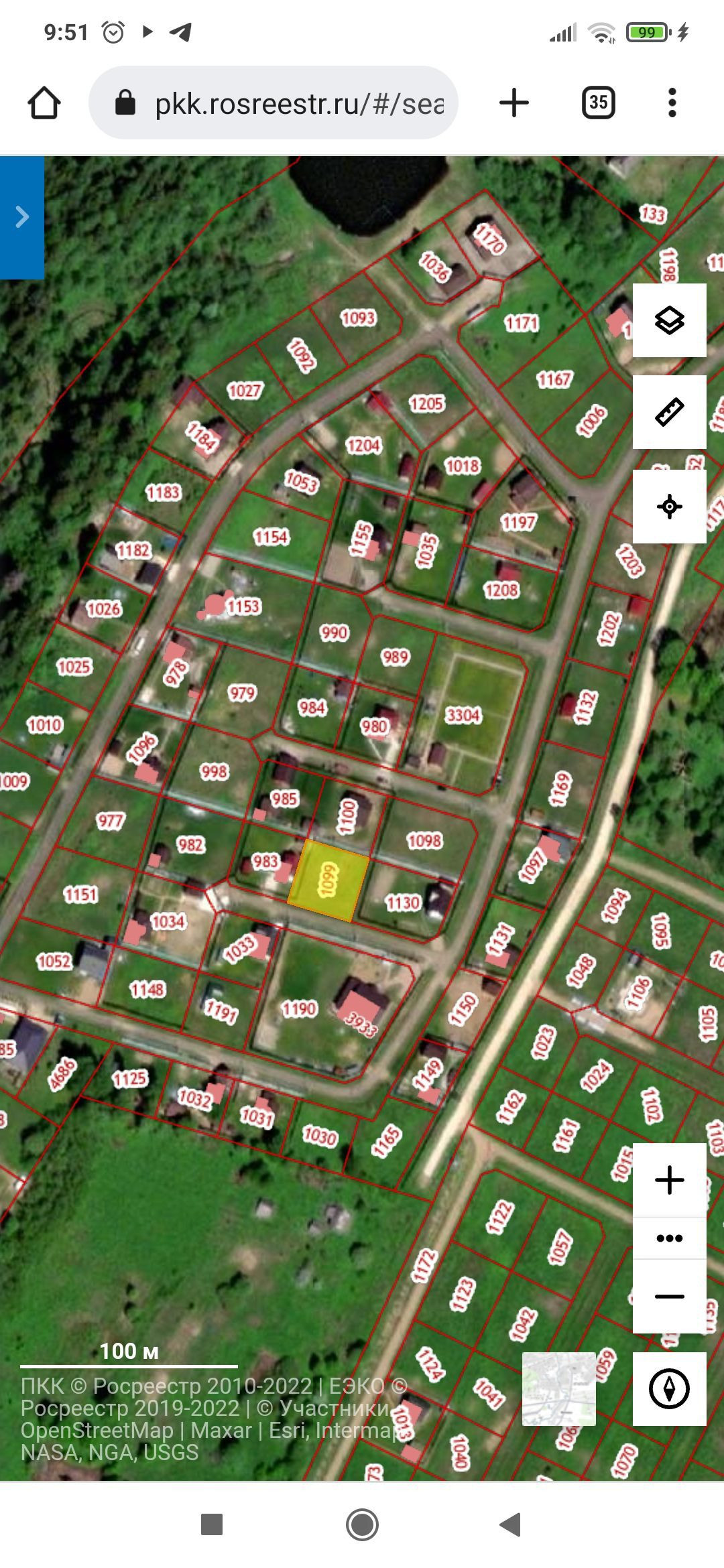This screenshot has width=724, height=1568.
Task: Switch basemap via the small map thumbnail
Action: click(558, 1388)
